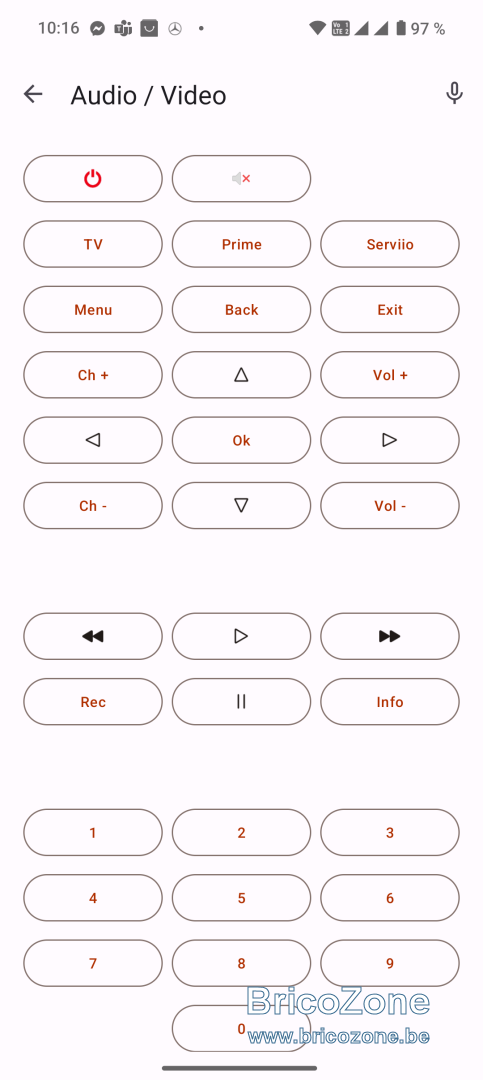The height and width of the screenshot is (1080, 483).
Task: Go up one channel with Ch +
Action: click(x=93, y=375)
